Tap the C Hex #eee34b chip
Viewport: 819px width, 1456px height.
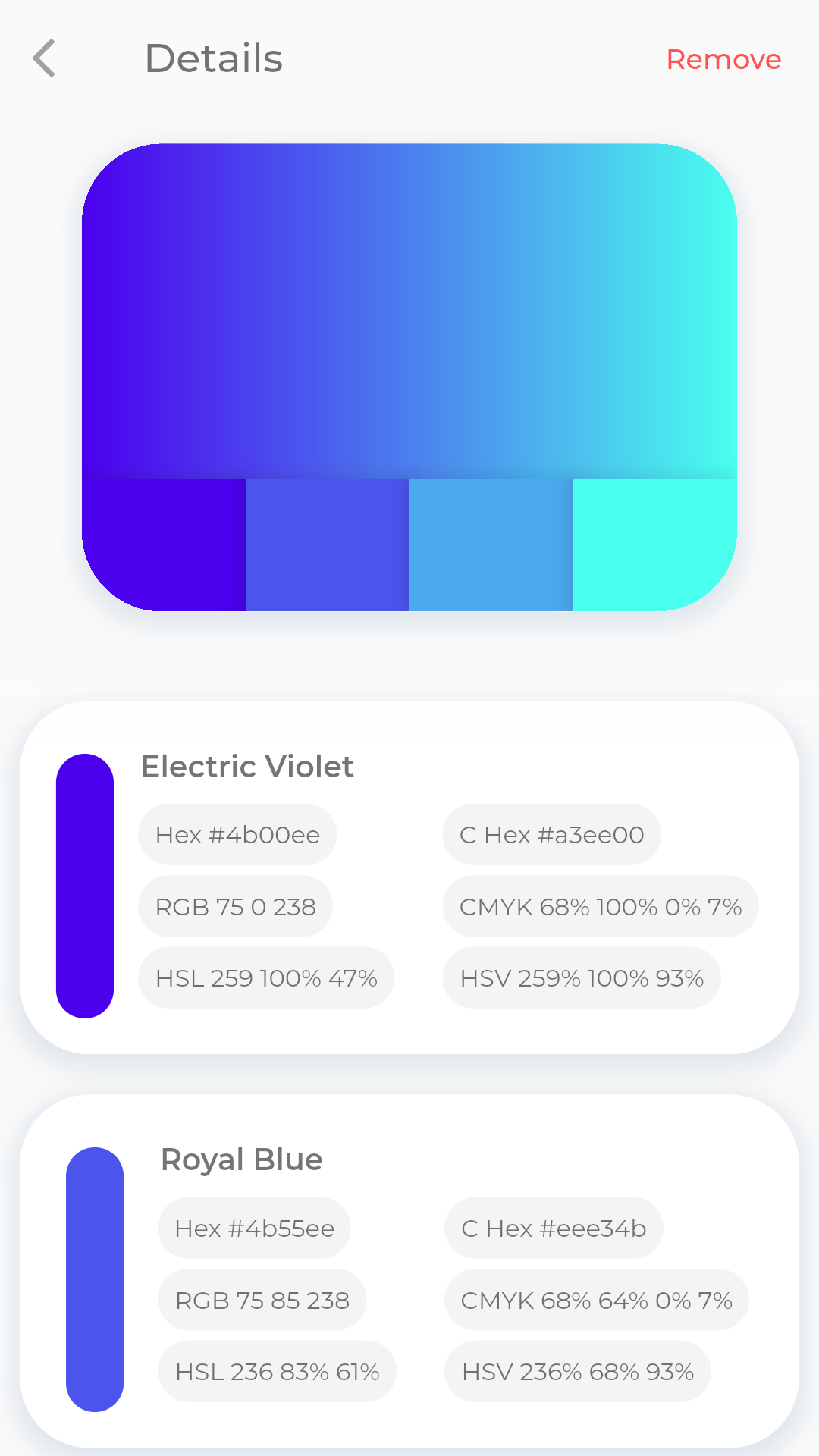point(554,1228)
